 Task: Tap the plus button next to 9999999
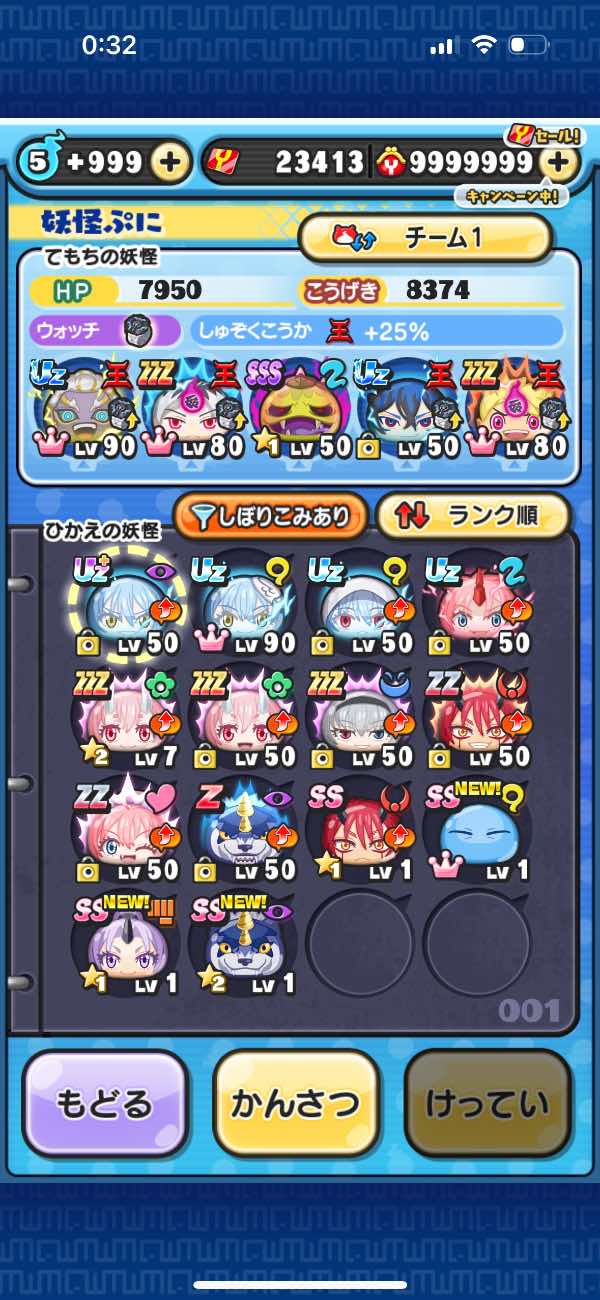point(562,162)
